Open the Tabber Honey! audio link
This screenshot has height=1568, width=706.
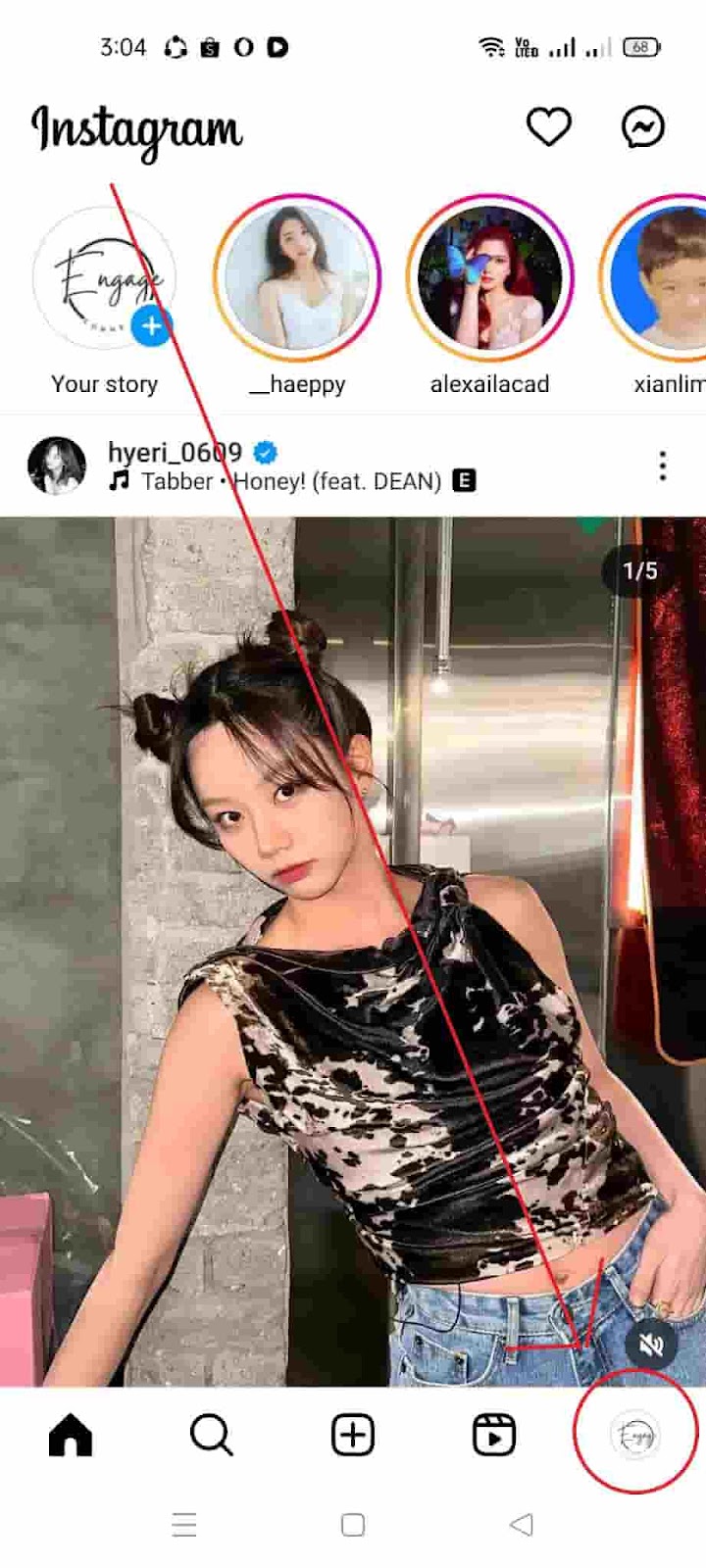tap(291, 481)
